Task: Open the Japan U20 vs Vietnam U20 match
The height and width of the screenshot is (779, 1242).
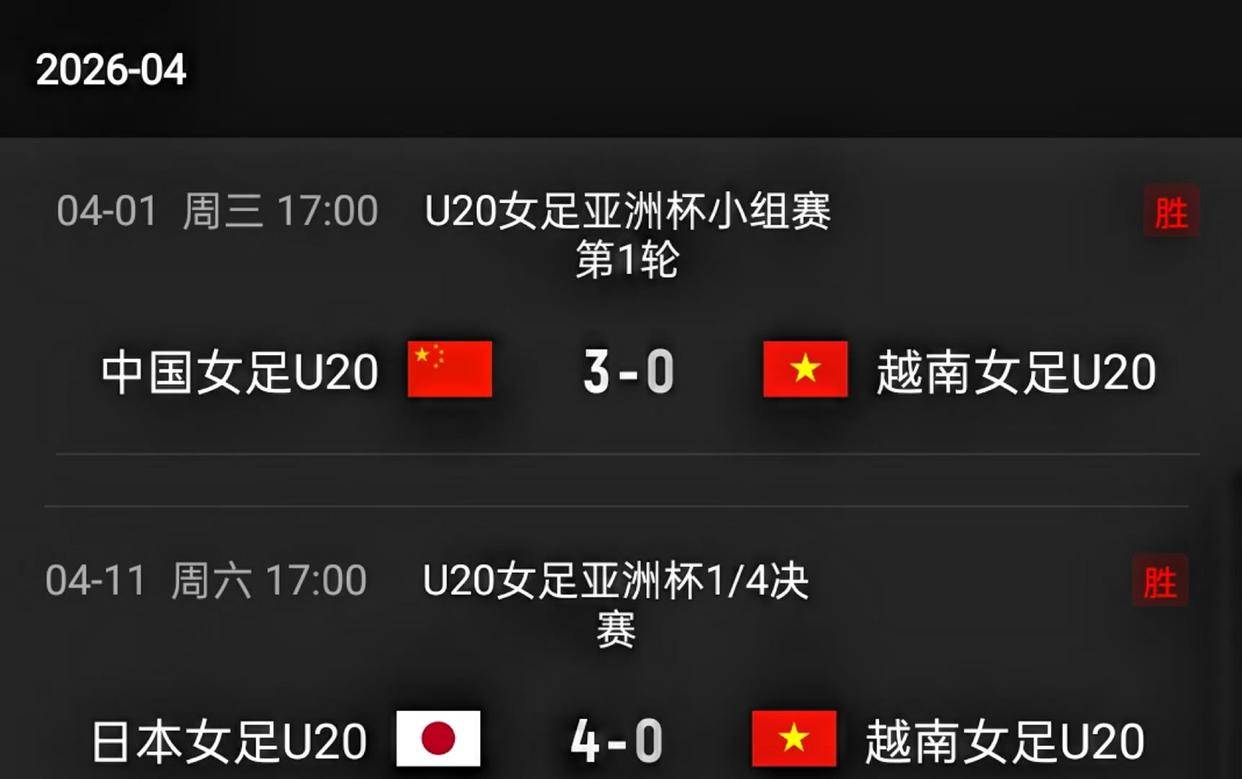Action: [617, 740]
